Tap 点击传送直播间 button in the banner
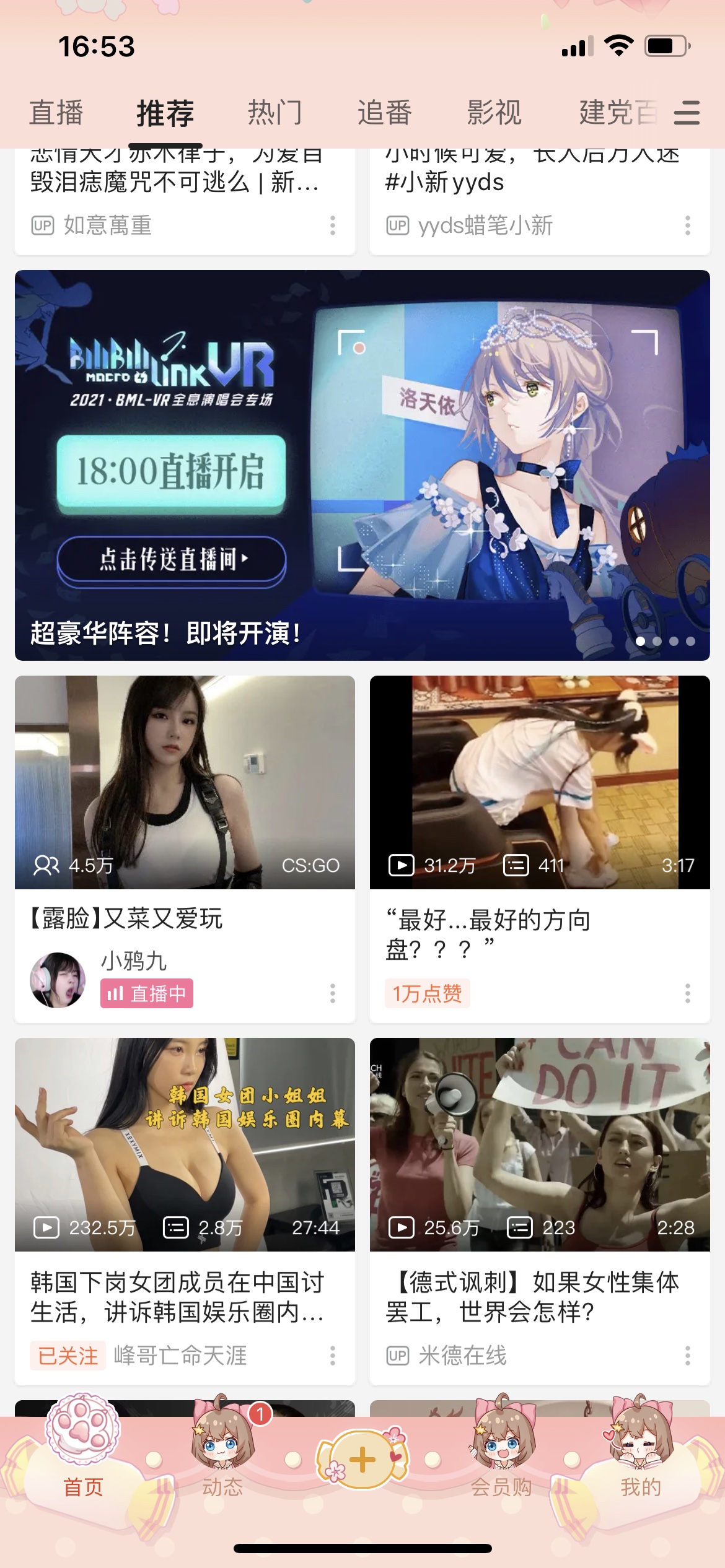This screenshot has height=1568, width=725. pos(172,559)
